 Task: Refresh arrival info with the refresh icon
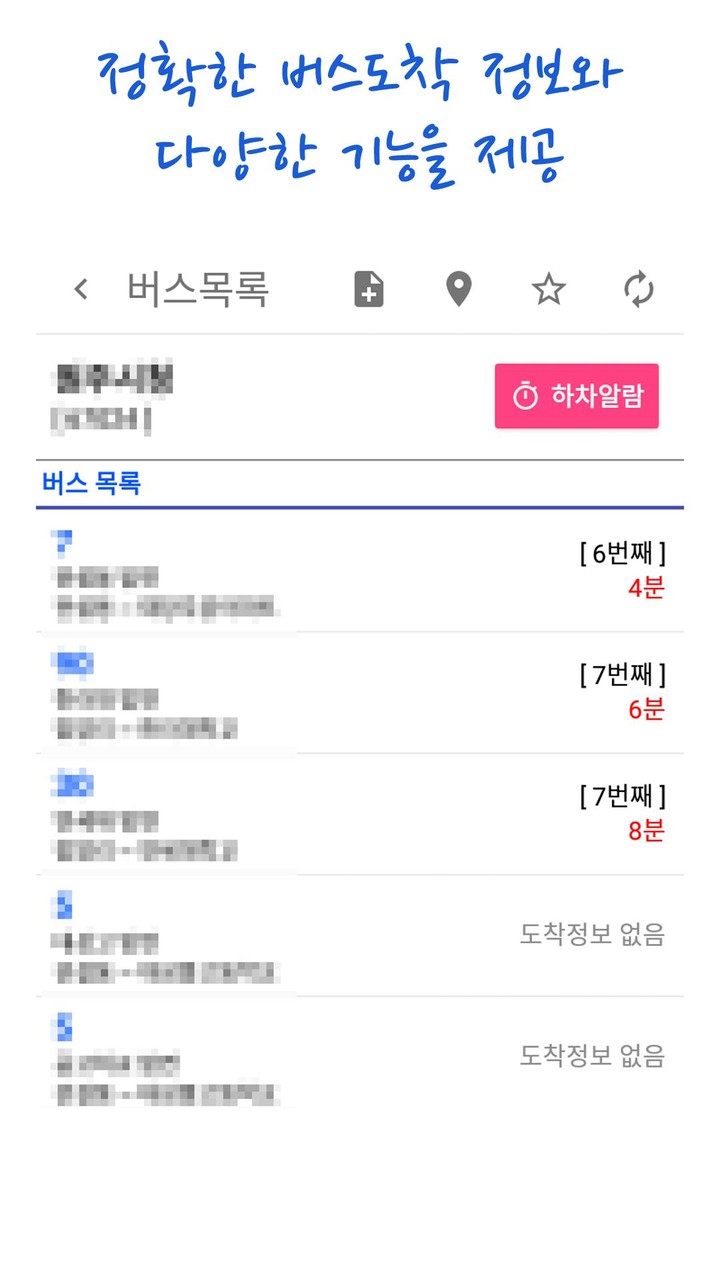pos(637,290)
